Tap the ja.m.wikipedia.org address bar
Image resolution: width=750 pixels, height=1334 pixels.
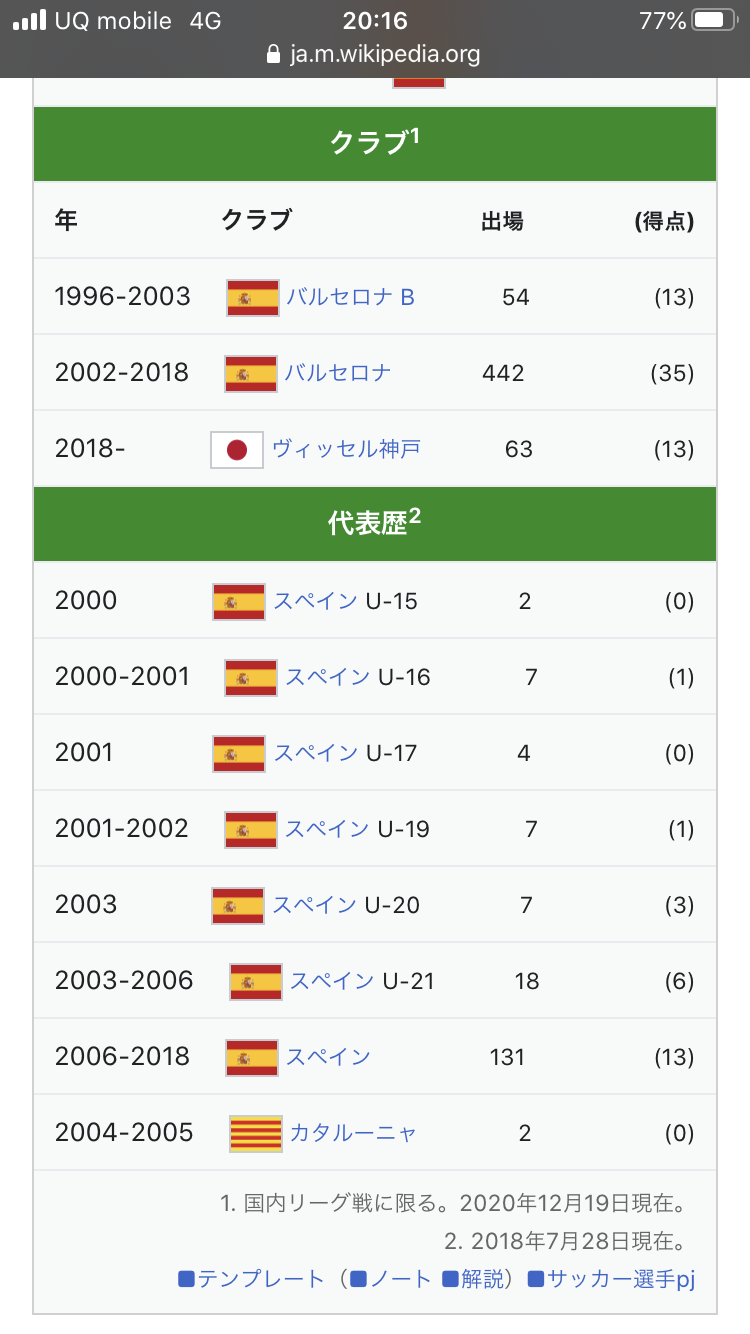[374, 54]
